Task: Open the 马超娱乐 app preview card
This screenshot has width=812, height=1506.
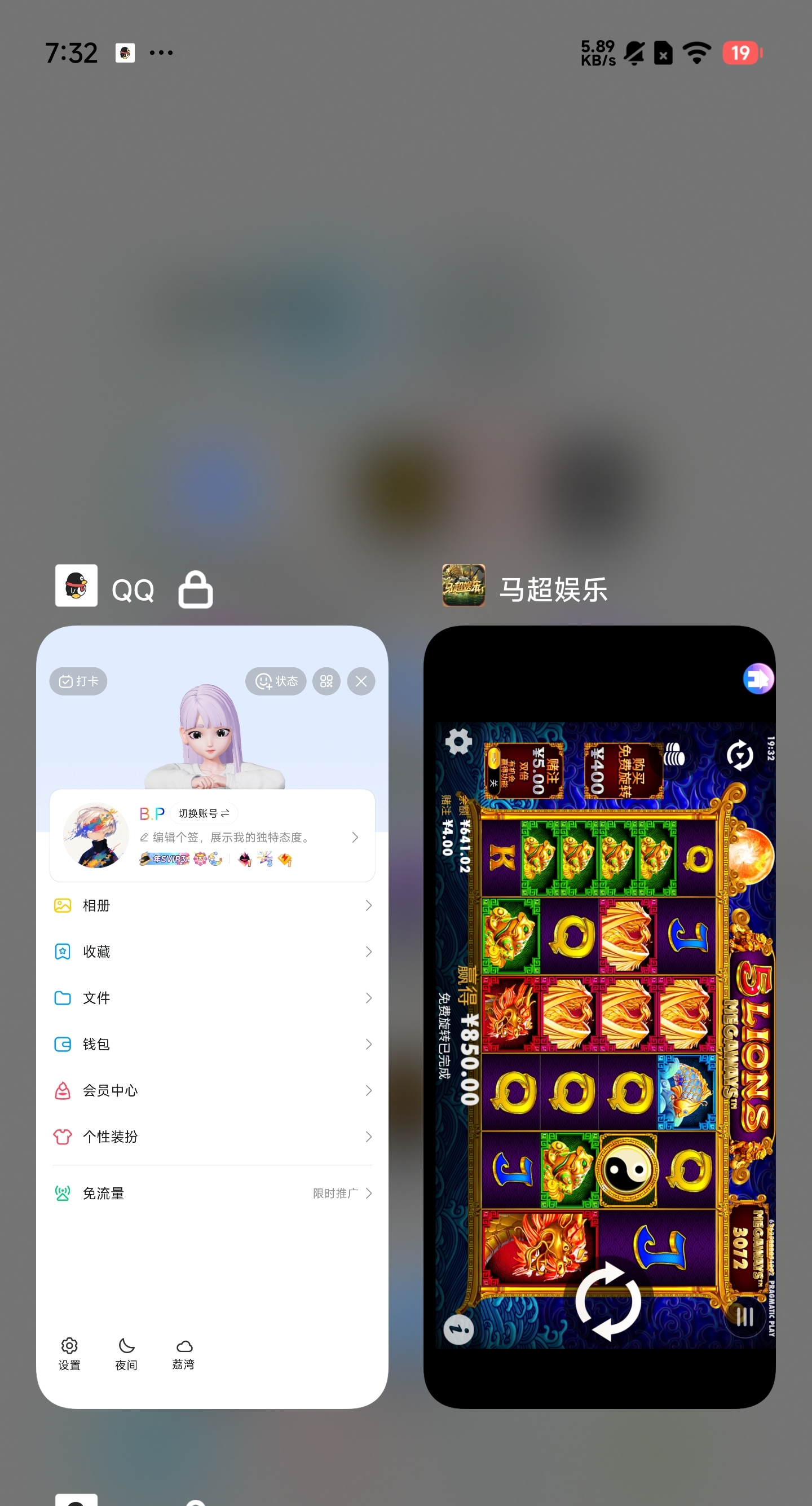Action: [x=599, y=1016]
